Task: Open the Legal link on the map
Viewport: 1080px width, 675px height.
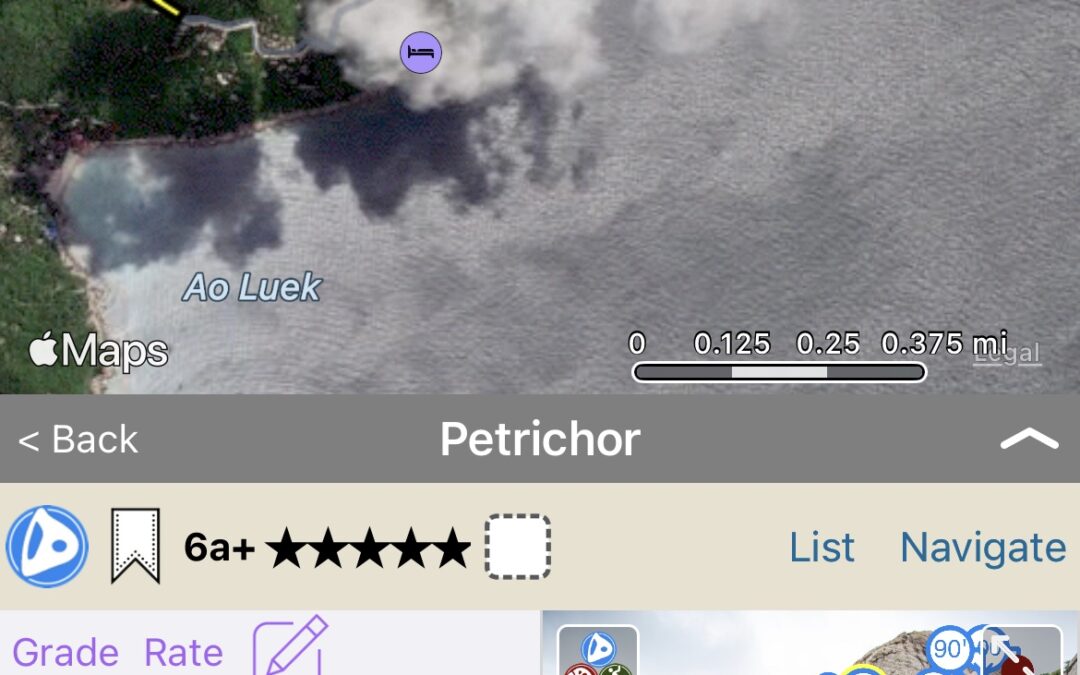Action: click(x=1007, y=353)
